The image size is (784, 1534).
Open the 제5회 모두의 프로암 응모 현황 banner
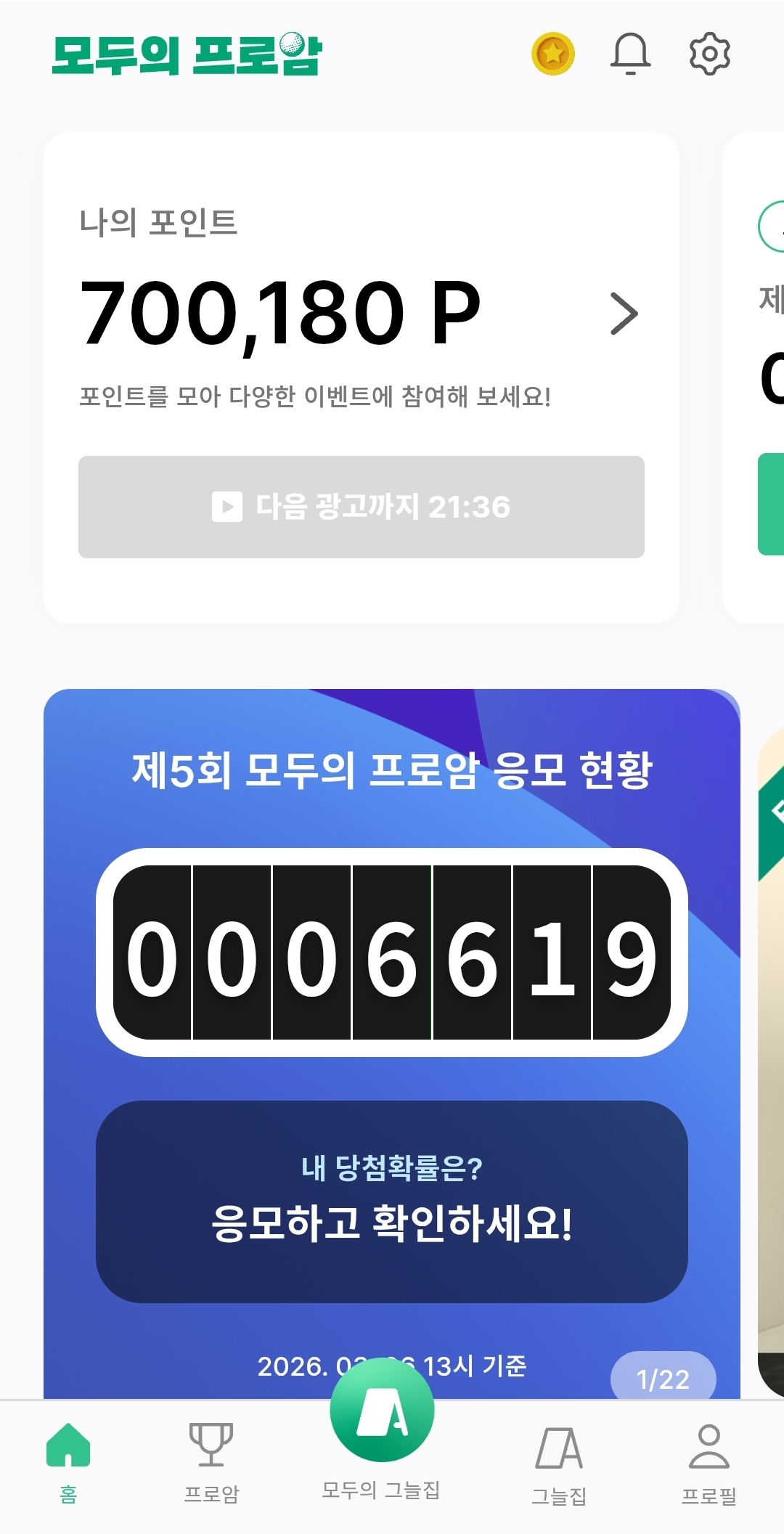[392, 770]
